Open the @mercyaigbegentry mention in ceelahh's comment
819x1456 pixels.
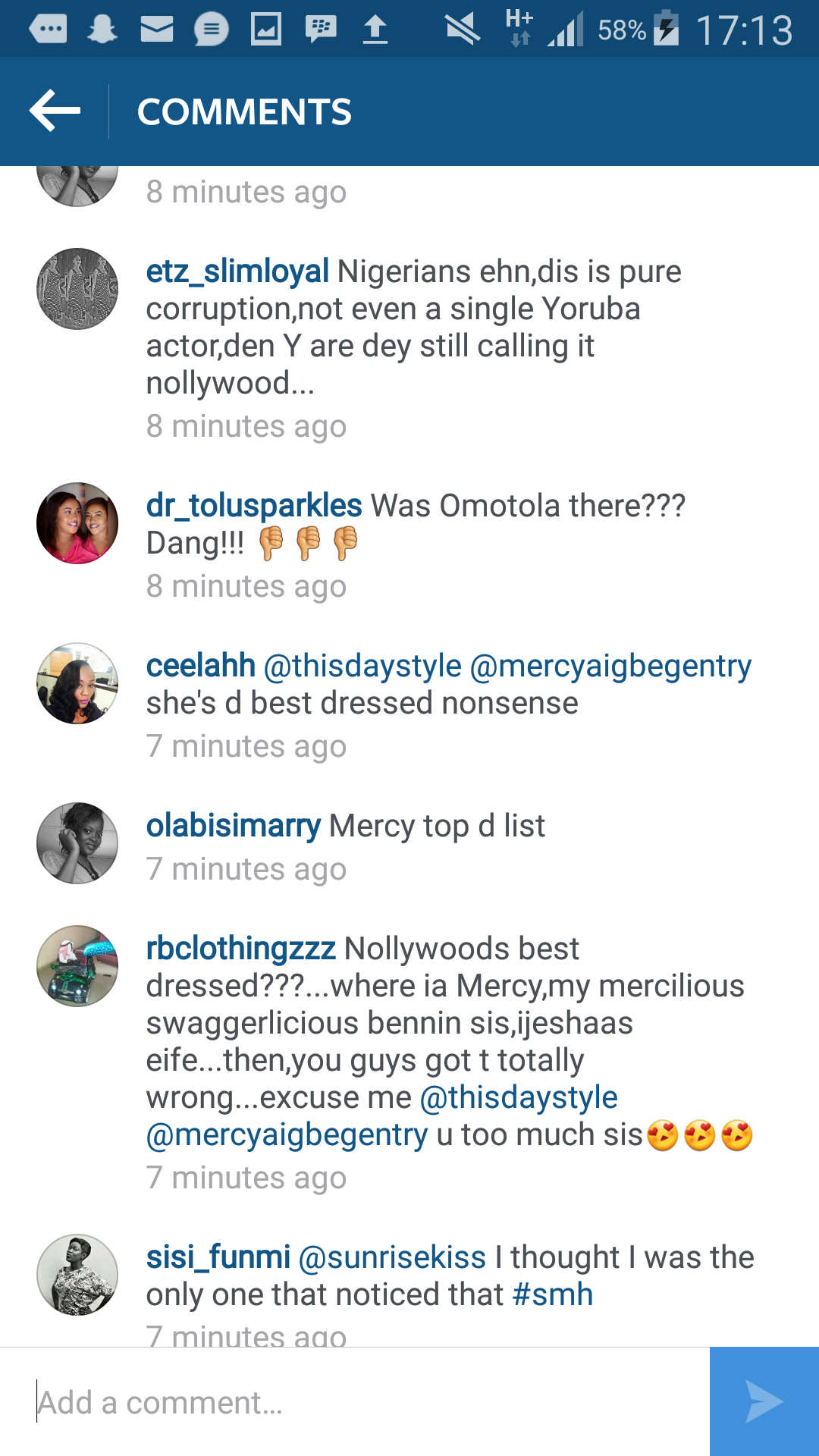point(610,666)
